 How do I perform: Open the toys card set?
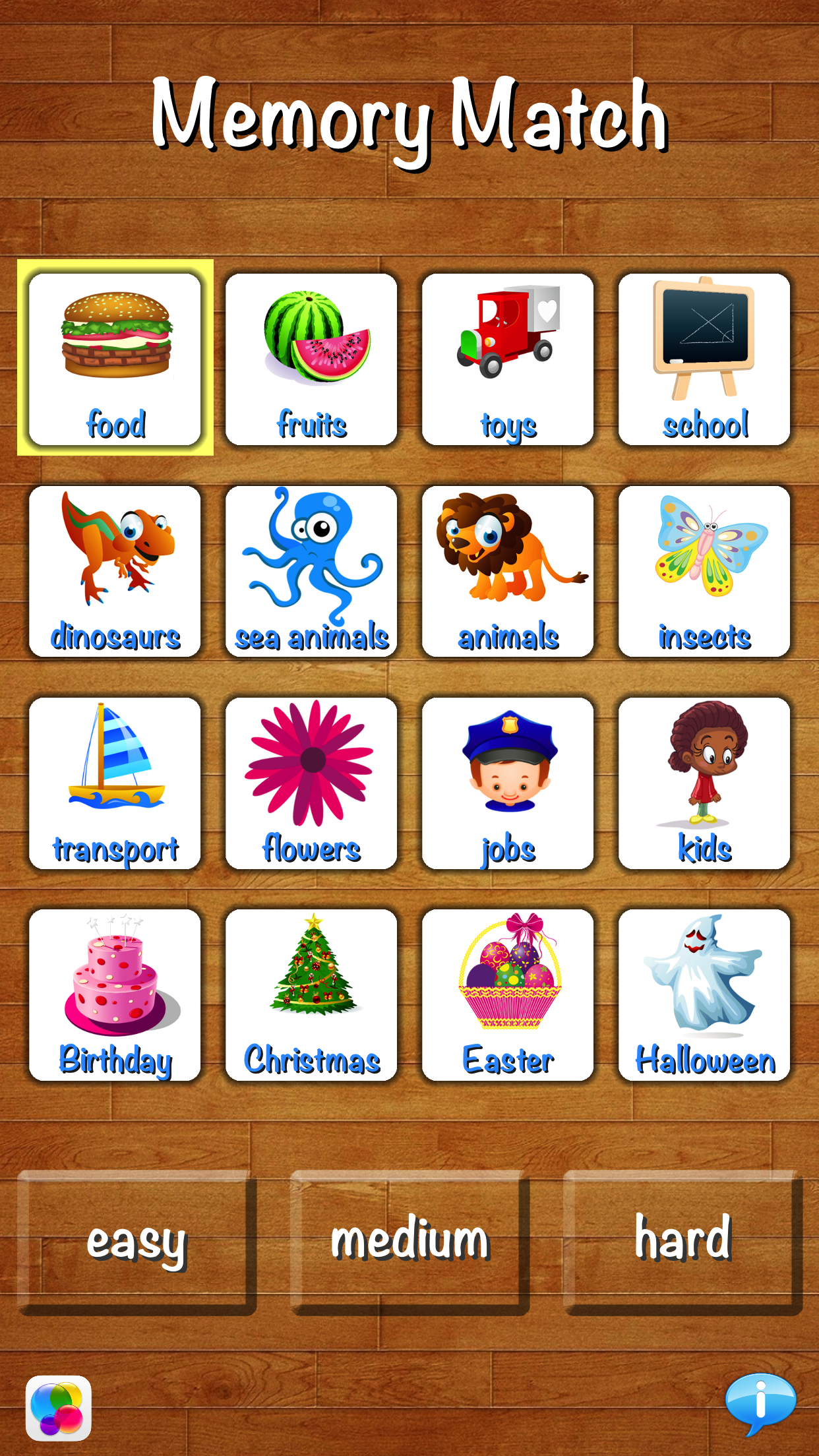pos(508,359)
